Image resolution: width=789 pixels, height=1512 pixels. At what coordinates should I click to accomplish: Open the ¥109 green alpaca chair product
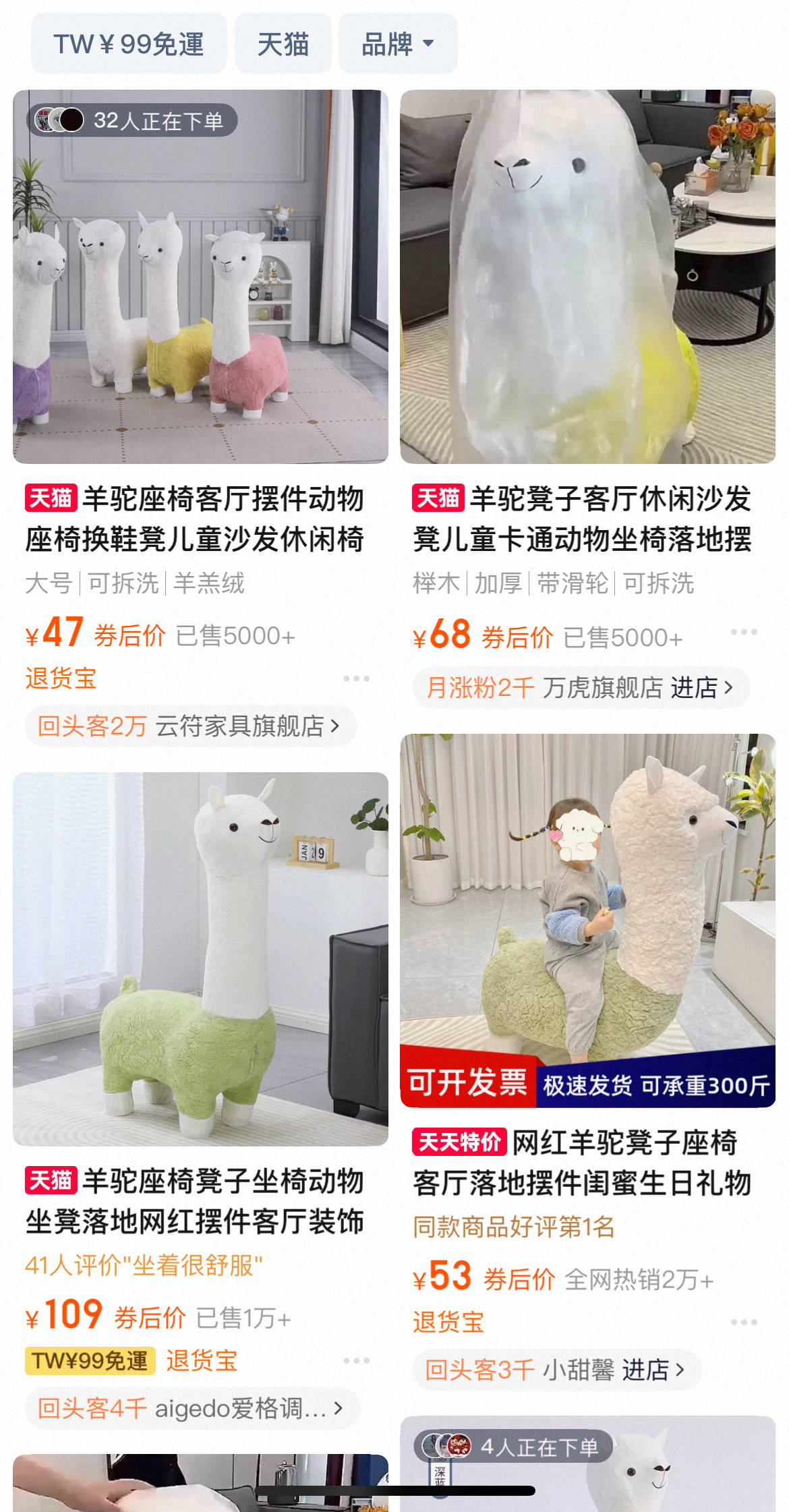pyautogui.click(x=200, y=959)
